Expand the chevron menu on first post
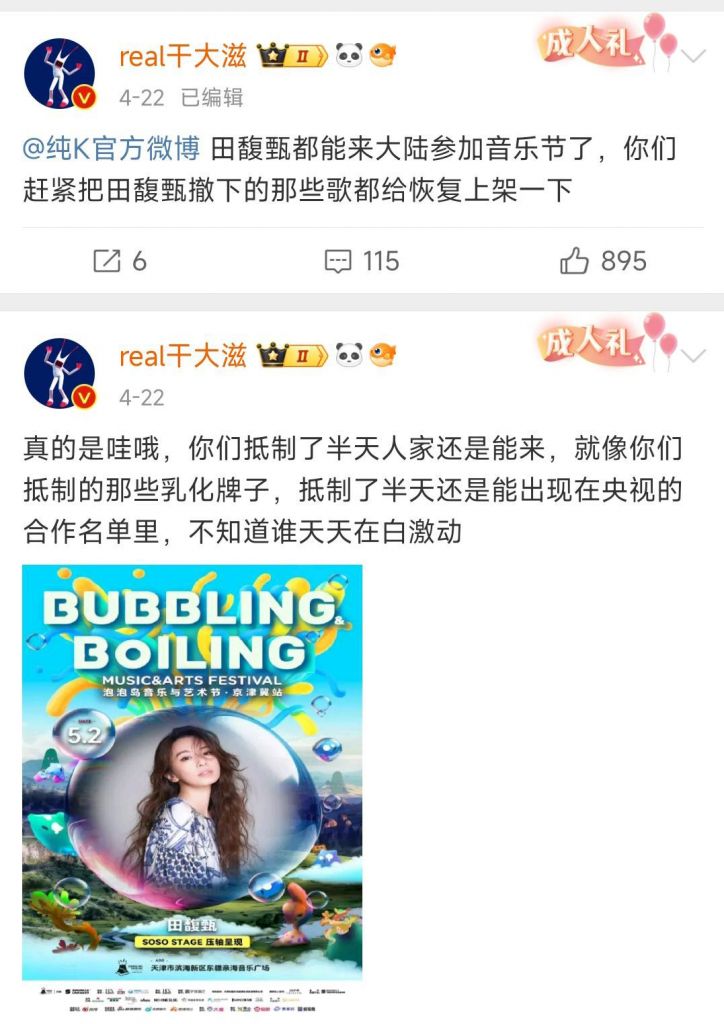Viewport: 724px width, 1024px height. point(693,56)
